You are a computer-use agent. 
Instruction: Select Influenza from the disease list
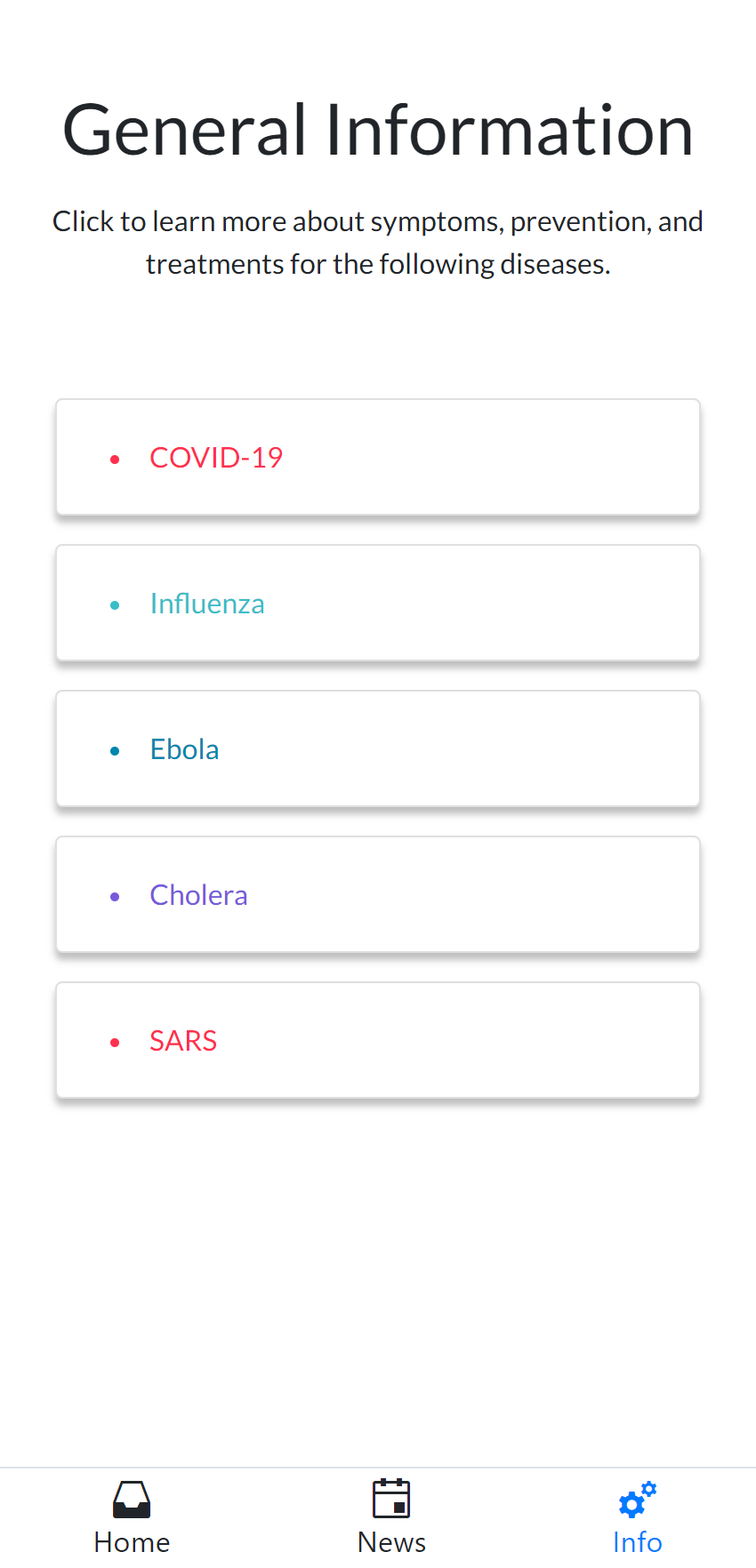pos(378,603)
